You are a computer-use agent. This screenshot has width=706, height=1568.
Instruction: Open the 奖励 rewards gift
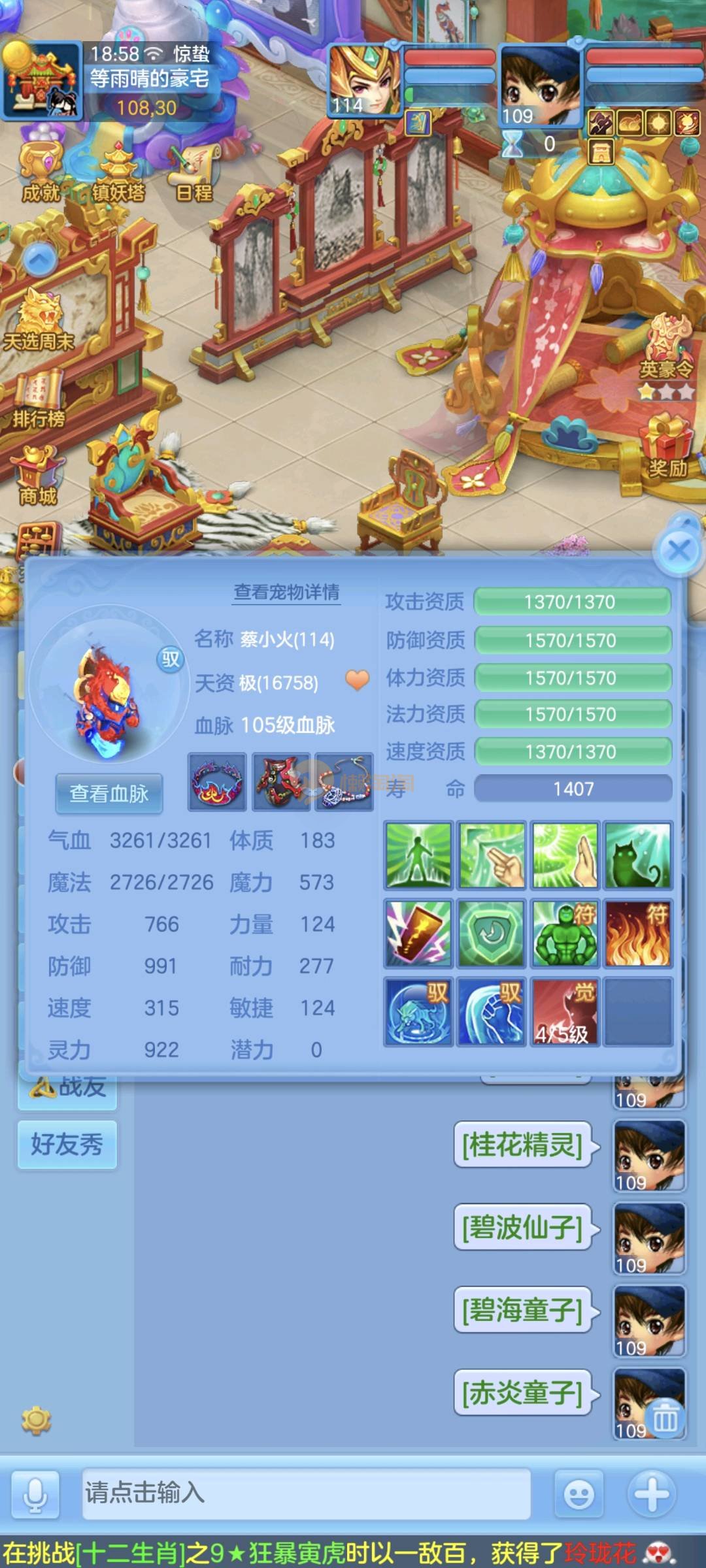tap(668, 448)
